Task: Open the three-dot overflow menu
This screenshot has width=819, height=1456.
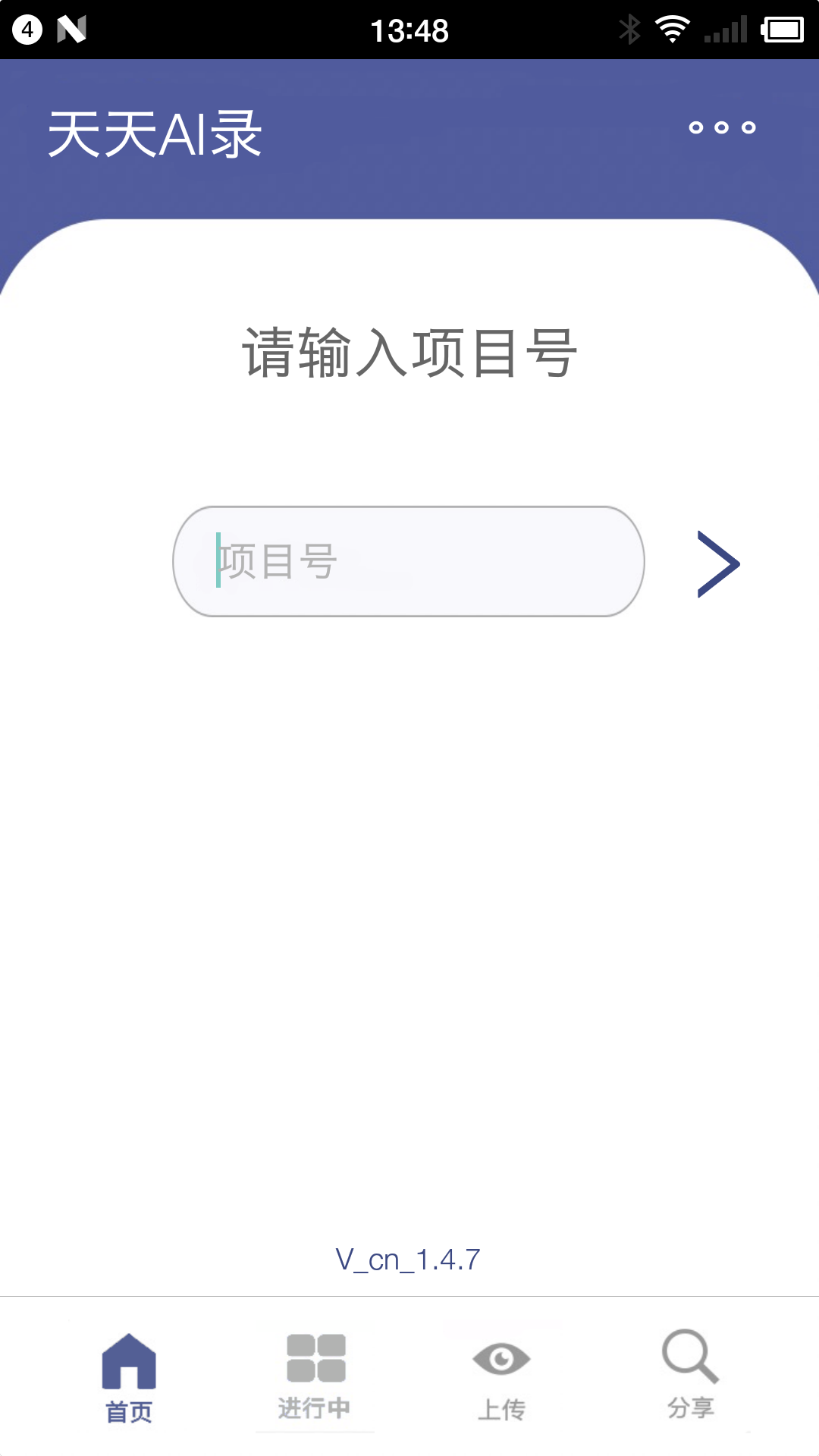Action: 721,129
